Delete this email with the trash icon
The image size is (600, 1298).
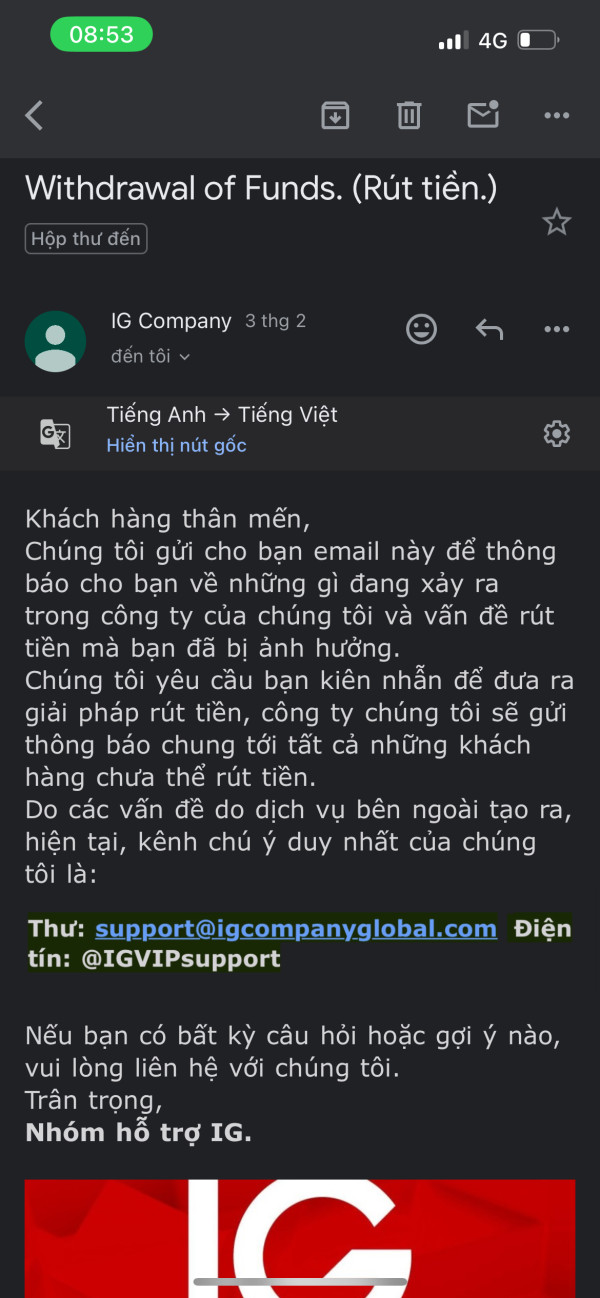click(409, 116)
